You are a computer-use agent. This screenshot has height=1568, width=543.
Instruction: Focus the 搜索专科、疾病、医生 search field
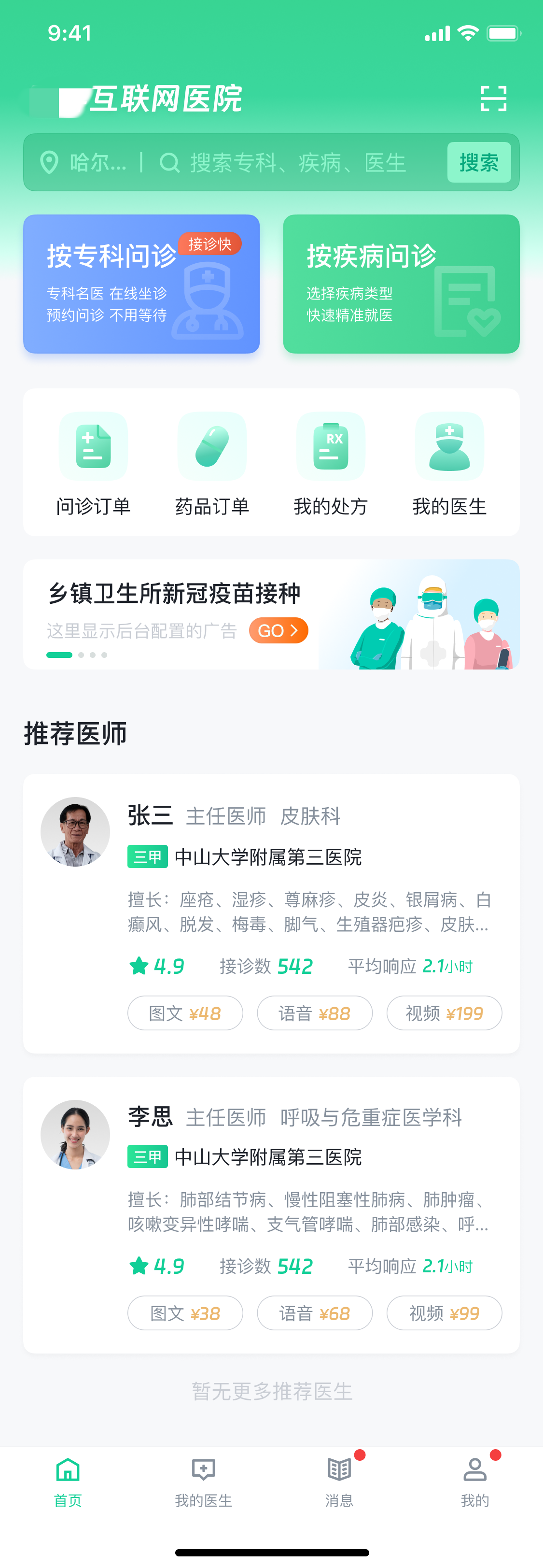(x=298, y=162)
